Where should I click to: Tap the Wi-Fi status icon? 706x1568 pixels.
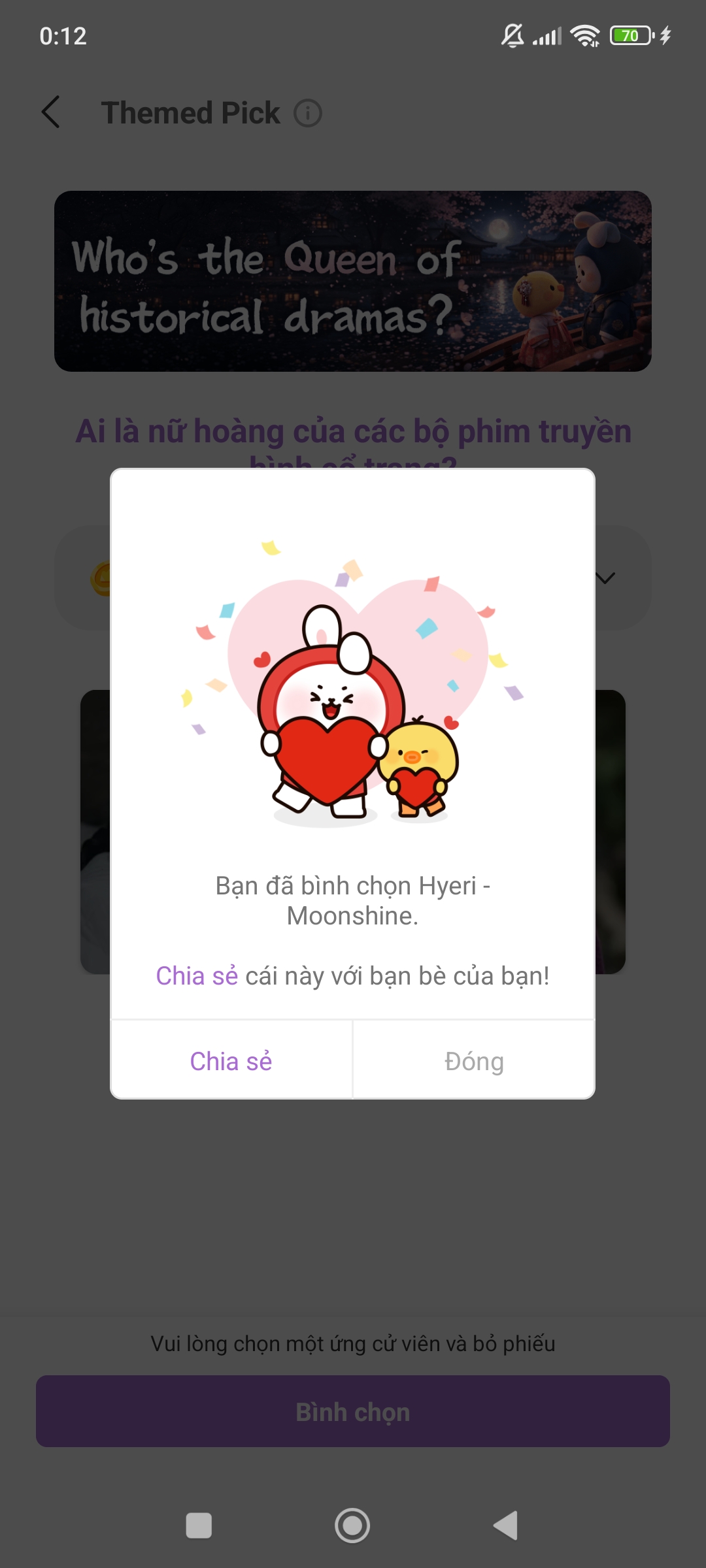click(x=586, y=37)
